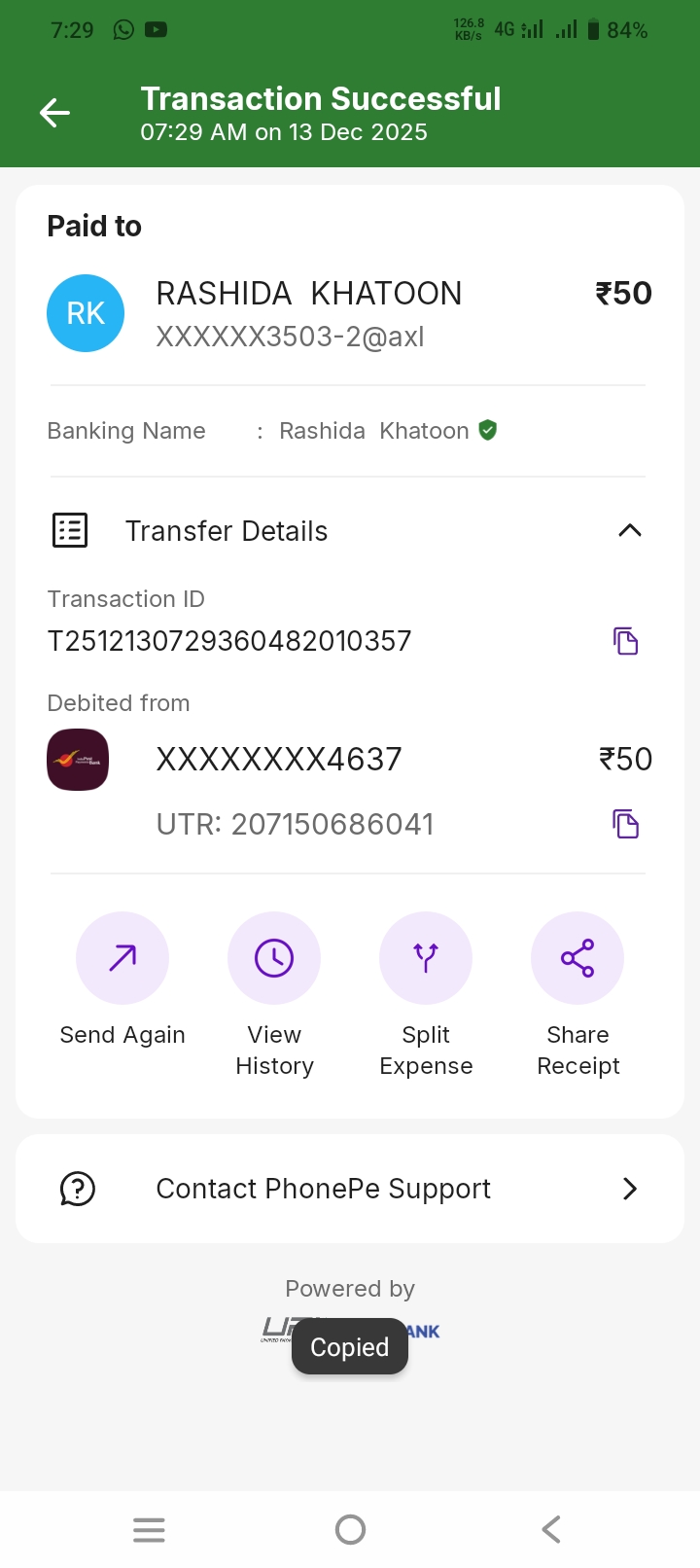The height and width of the screenshot is (1568, 700).
Task: Tap Send Again to repeat payment
Action: 122,959
